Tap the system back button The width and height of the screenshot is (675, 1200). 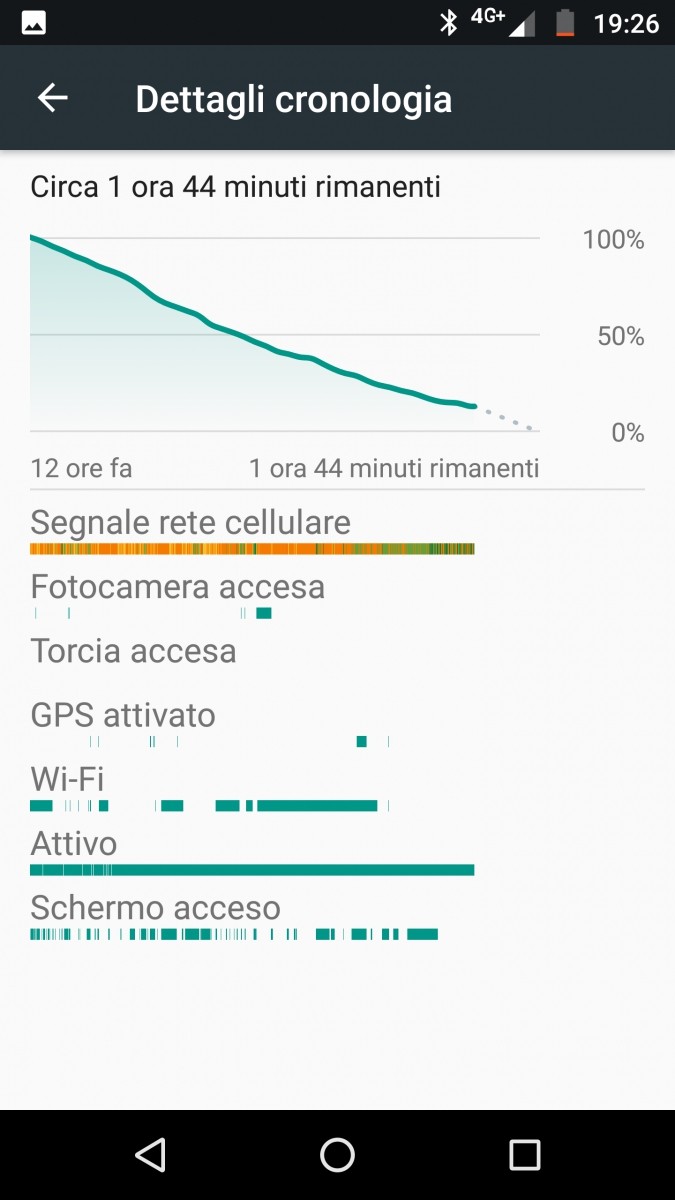coord(150,1155)
